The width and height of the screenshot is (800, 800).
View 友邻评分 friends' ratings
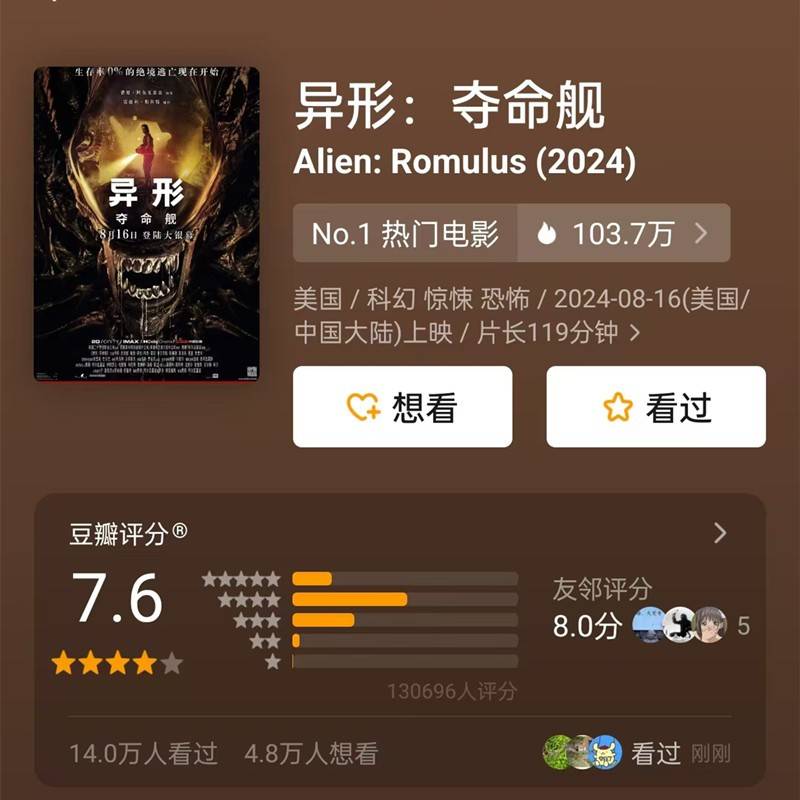[x=650, y=610]
